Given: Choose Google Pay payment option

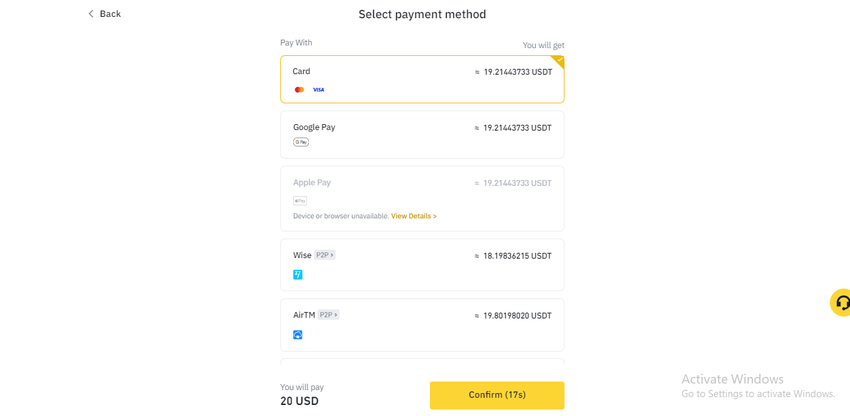Looking at the screenshot, I should (422, 134).
